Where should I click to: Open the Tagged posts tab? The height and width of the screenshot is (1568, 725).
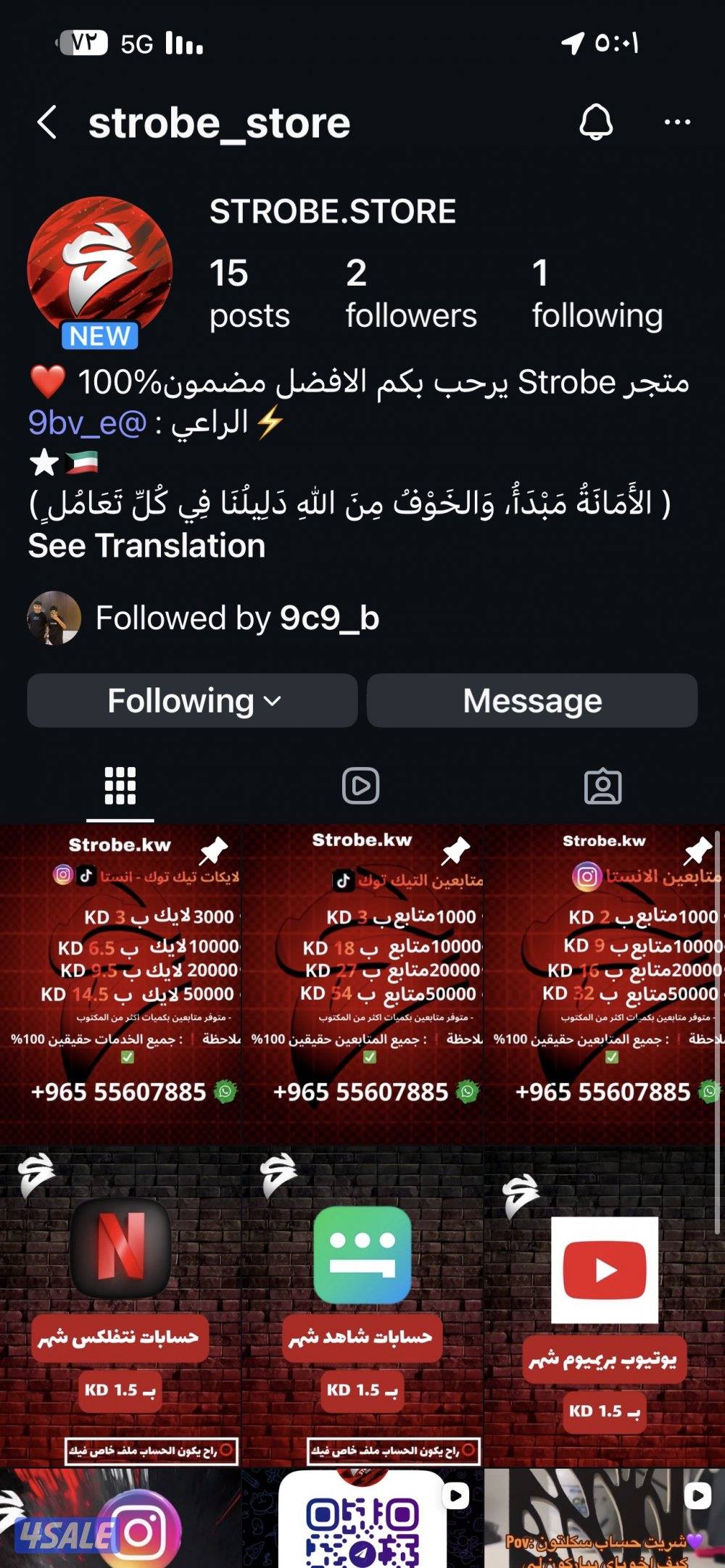604,785
